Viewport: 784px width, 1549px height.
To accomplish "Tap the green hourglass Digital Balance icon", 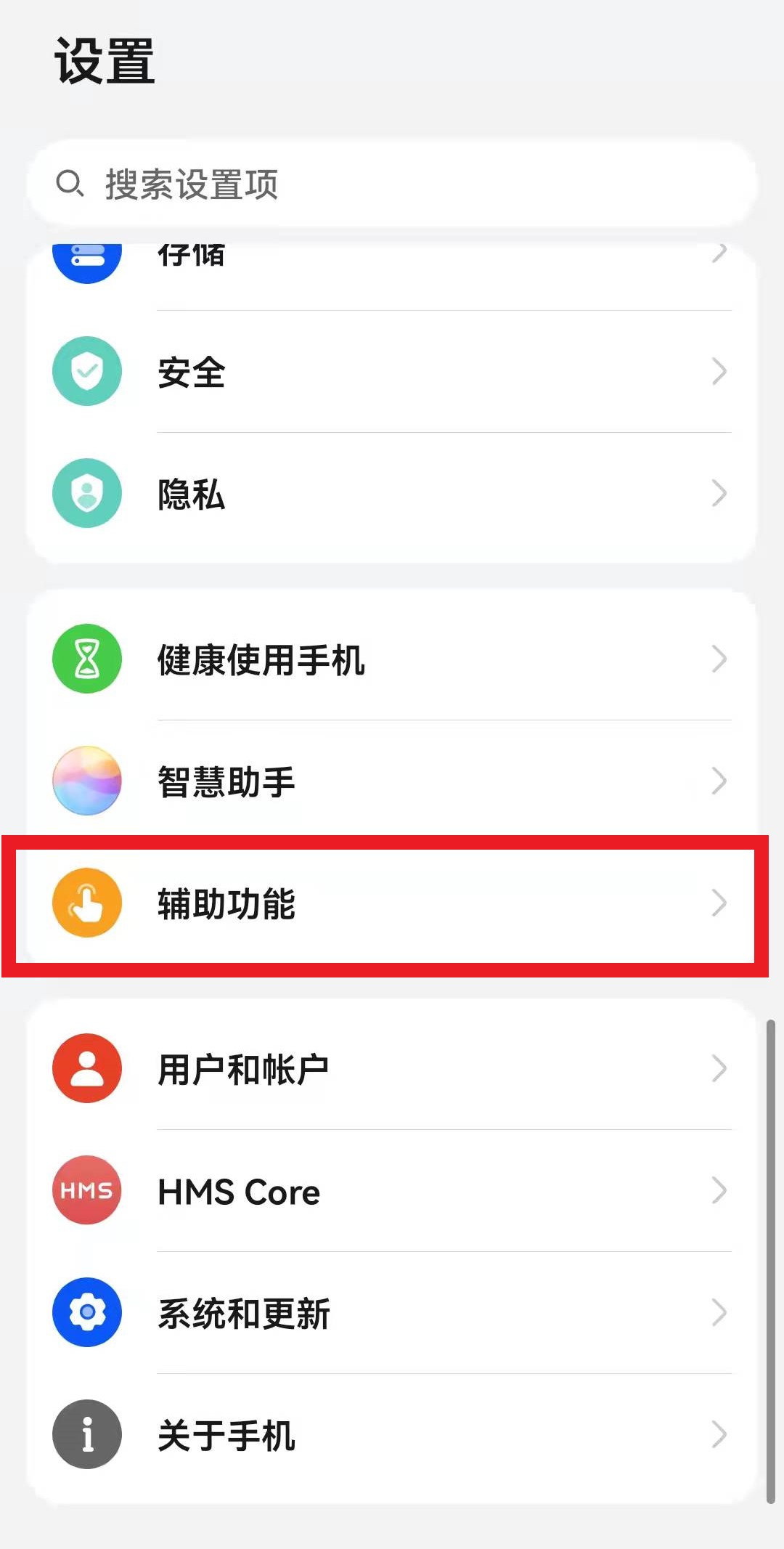I will click(86, 659).
